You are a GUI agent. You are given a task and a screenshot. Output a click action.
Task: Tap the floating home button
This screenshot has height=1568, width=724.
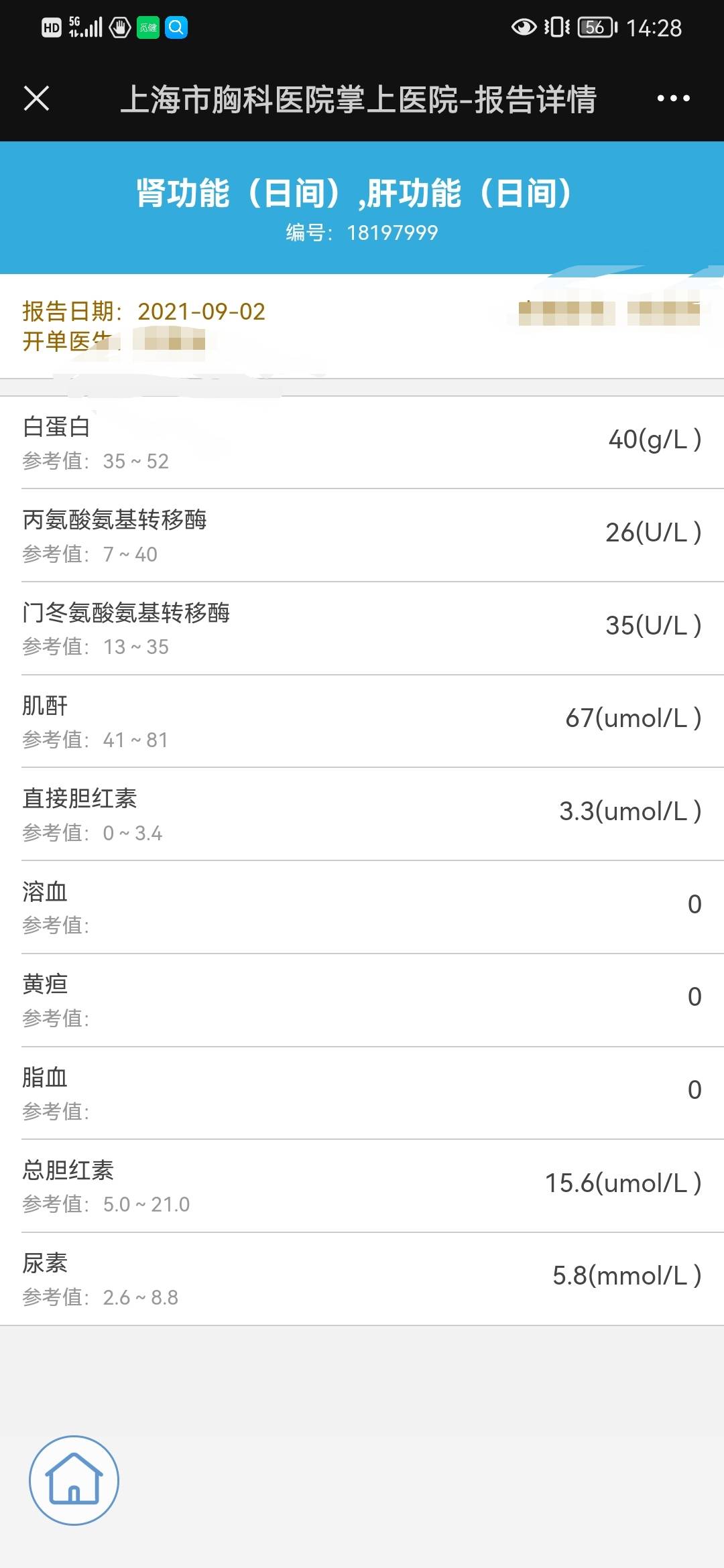[x=74, y=1480]
